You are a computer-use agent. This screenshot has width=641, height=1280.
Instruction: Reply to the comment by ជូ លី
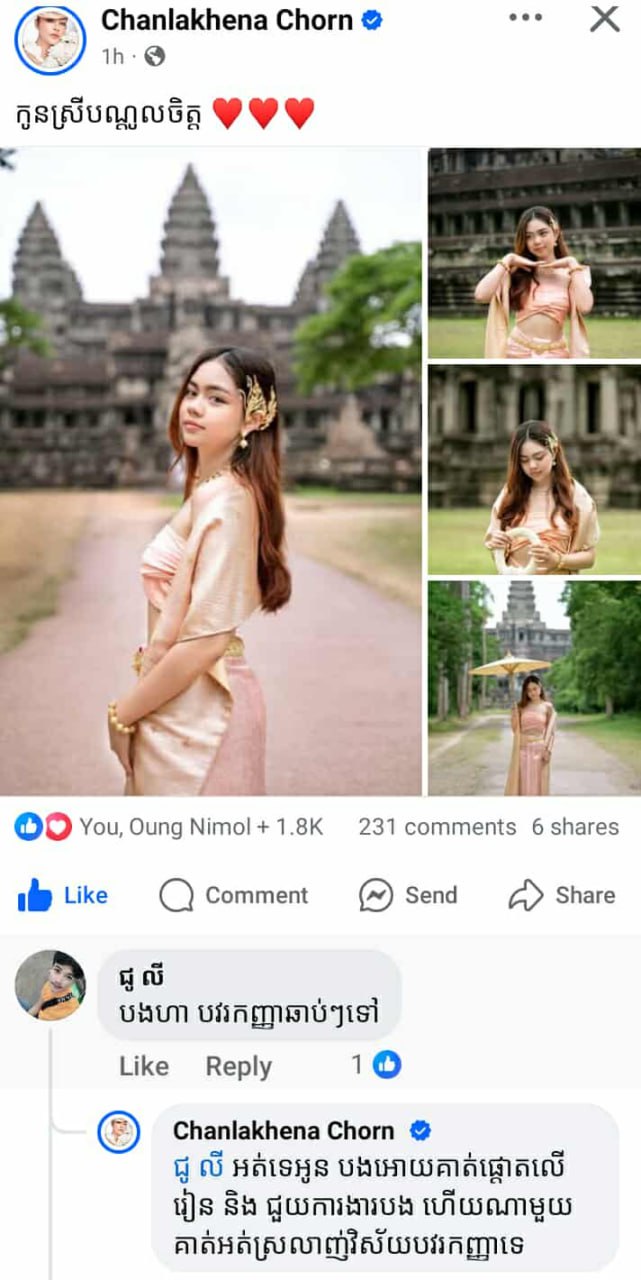tap(238, 1066)
